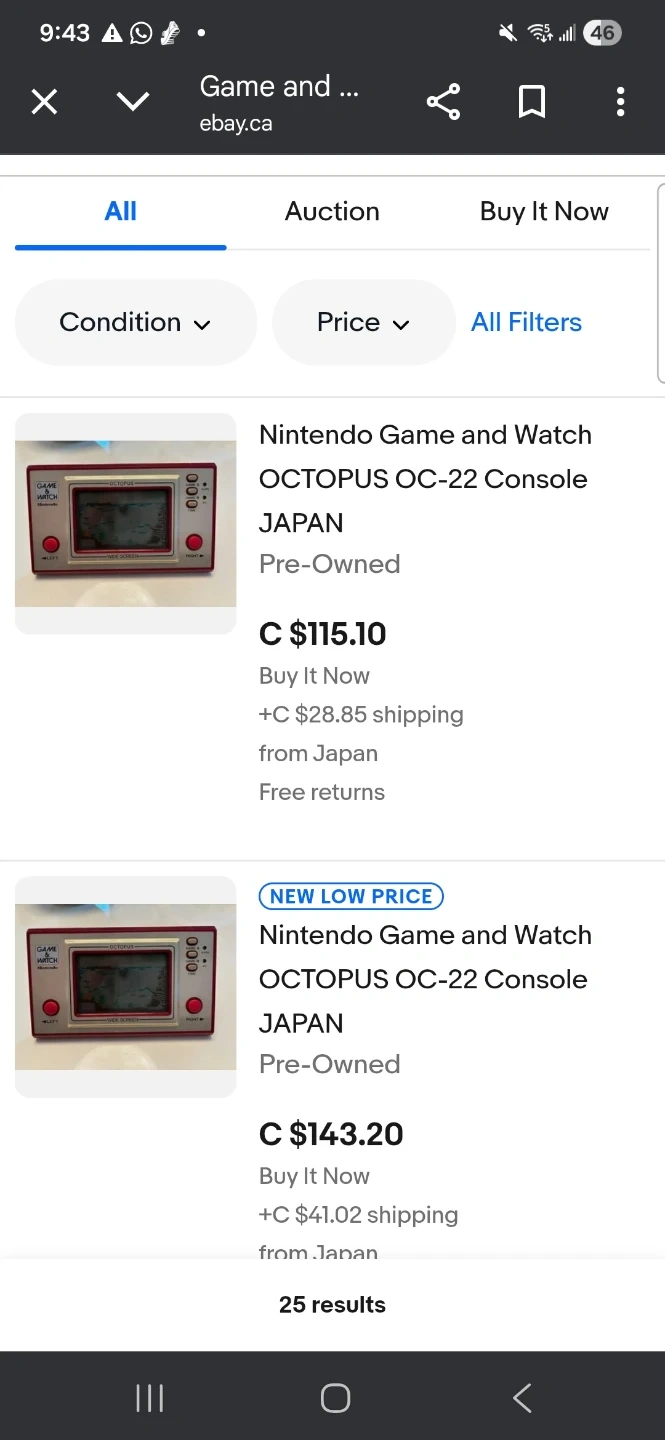The height and width of the screenshot is (1440, 665).
Task: Expand the Condition filter dropdown
Action: (135, 323)
